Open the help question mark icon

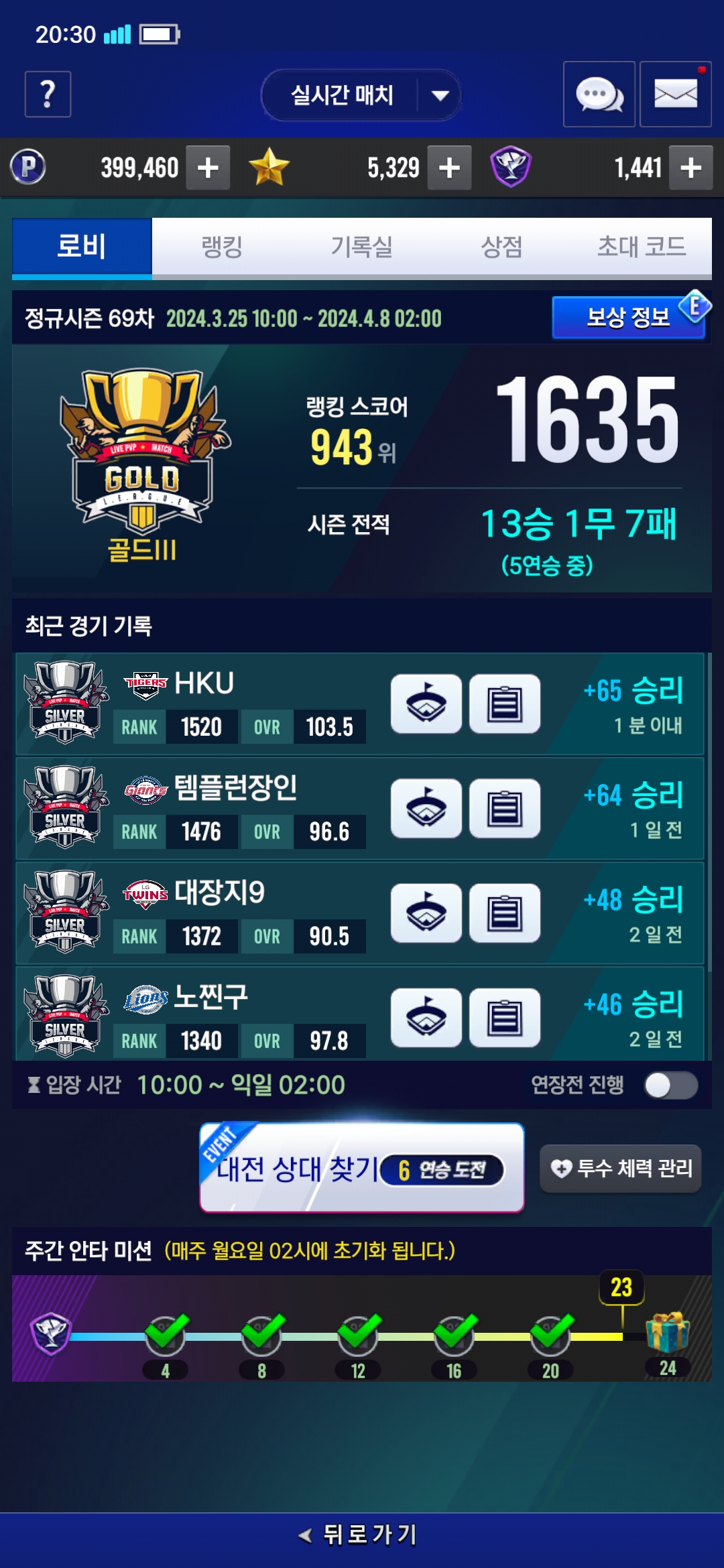point(48,94)
